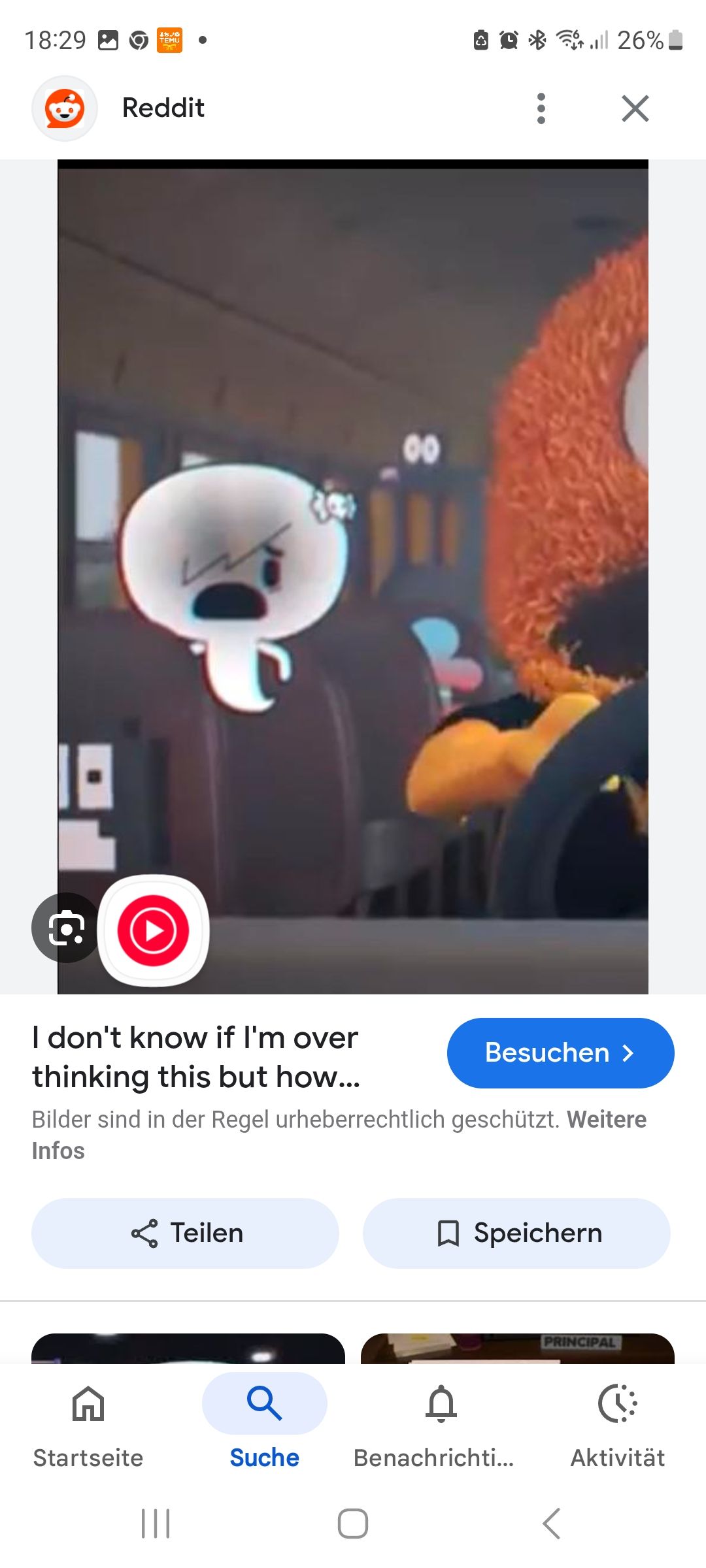Image resolution: width=706 pixels, height=1568 pixels.
Task: Open the three-dot overflow menu
Action: 541,108
